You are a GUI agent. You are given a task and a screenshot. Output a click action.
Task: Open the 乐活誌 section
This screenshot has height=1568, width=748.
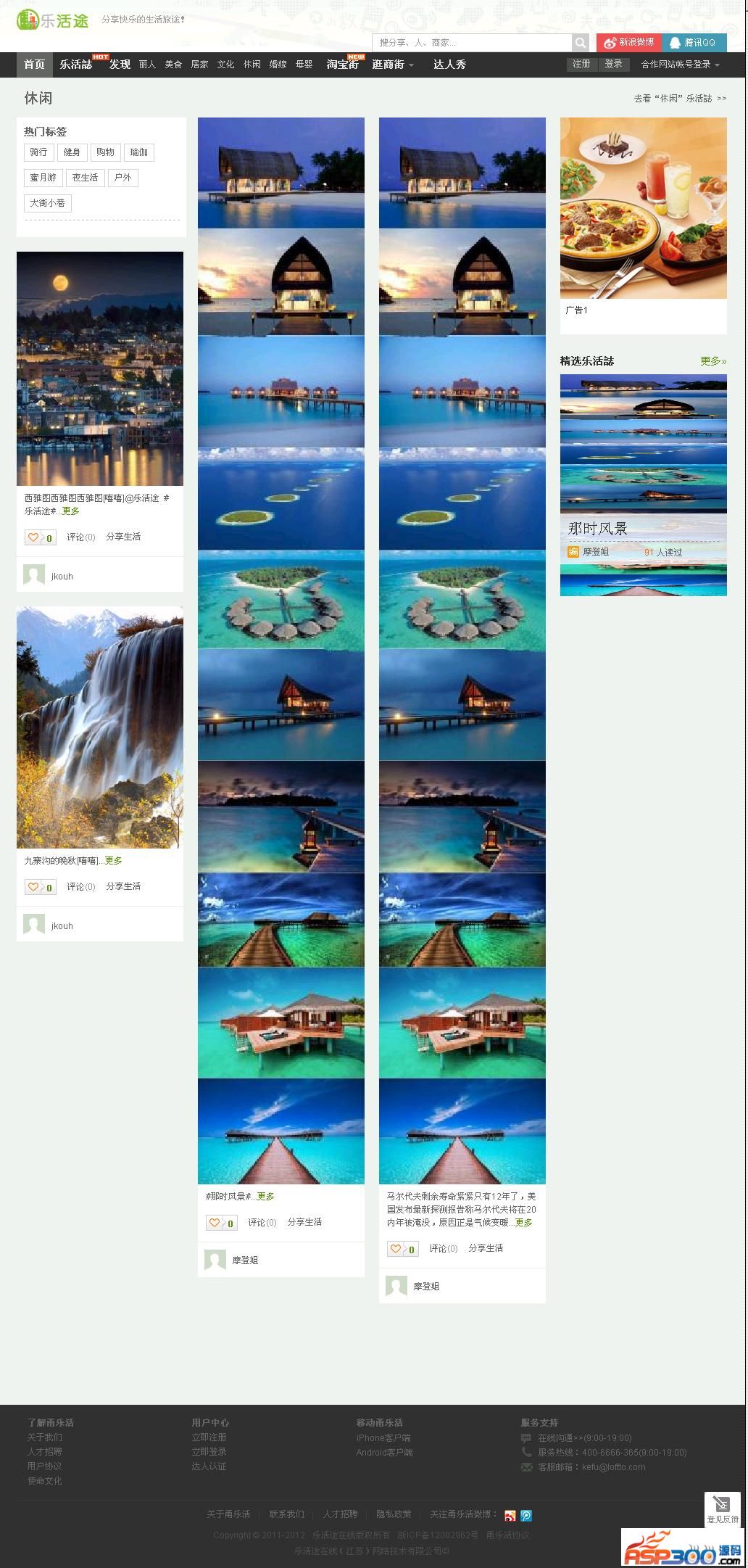[76, 65]
